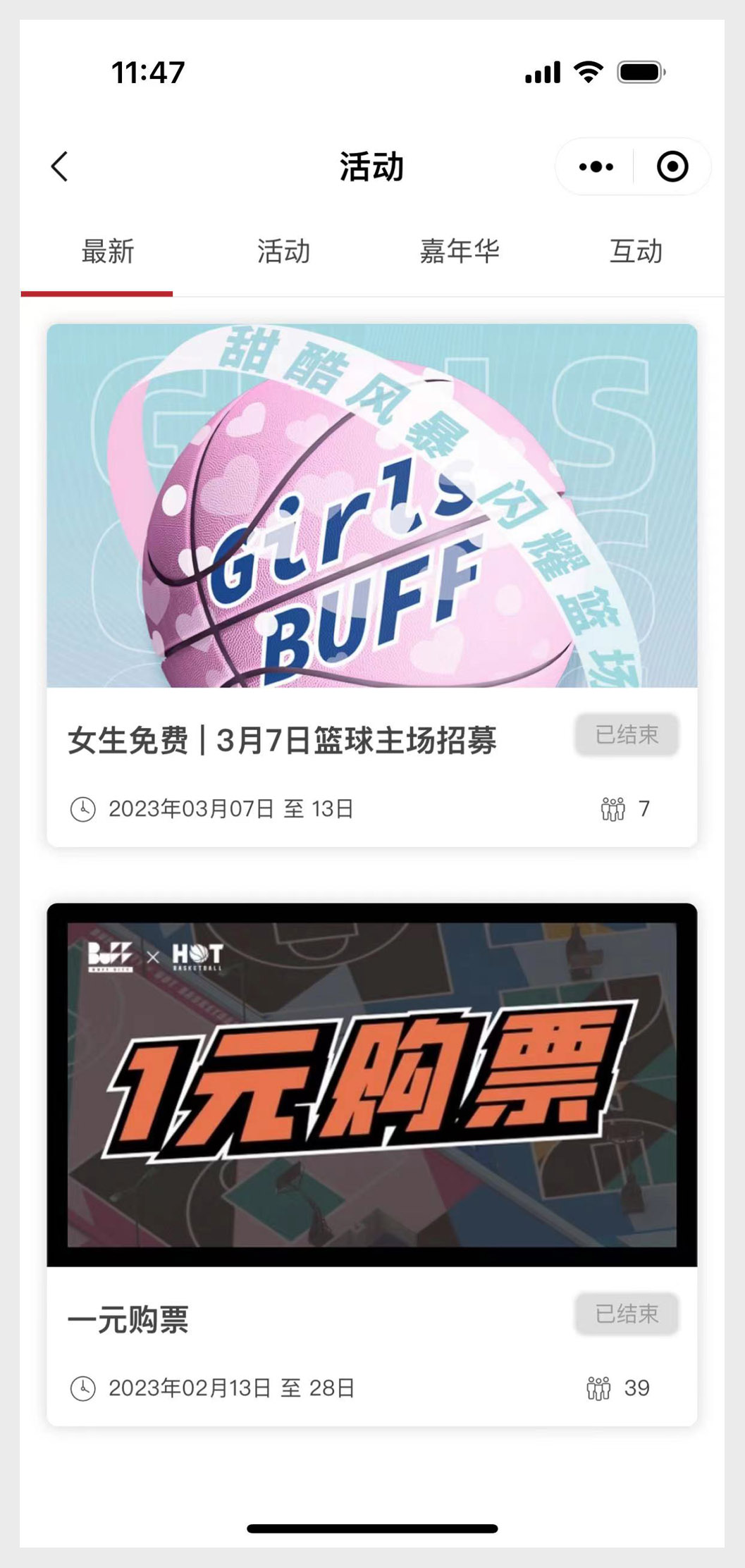Switch to the 活动 tab

(283, 252)
